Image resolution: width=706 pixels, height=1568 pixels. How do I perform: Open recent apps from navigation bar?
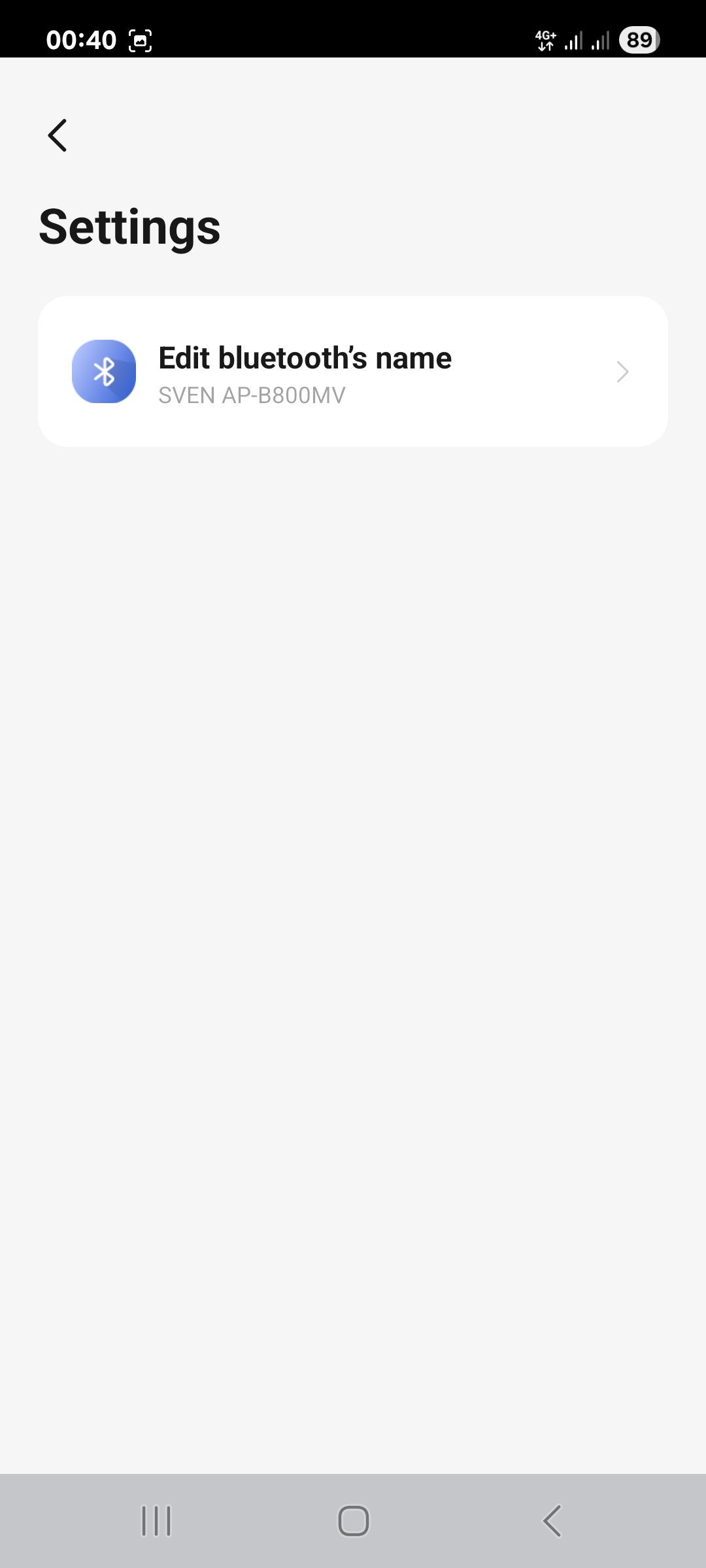tap(156, 1520)
